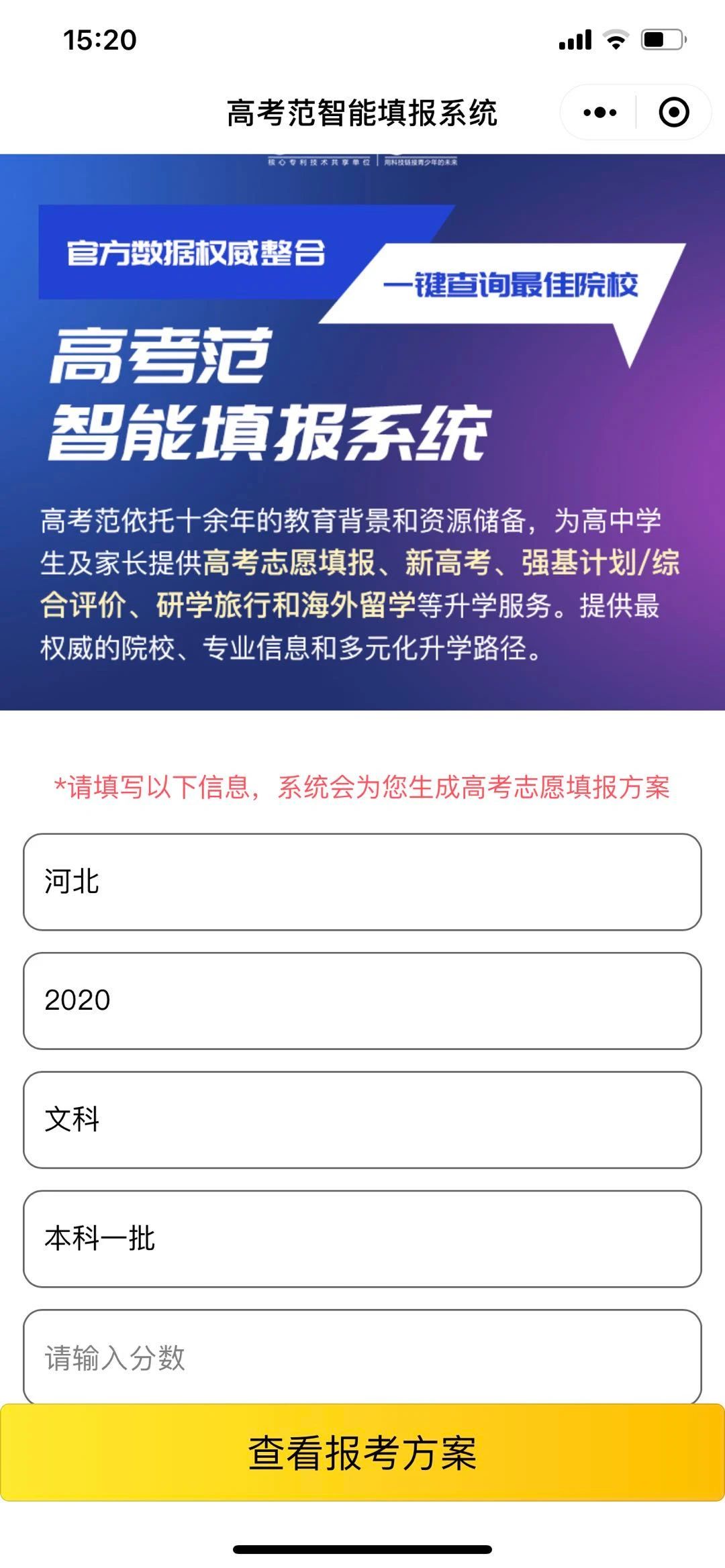Tap the battery indicator icon

(x=663, y=40)
